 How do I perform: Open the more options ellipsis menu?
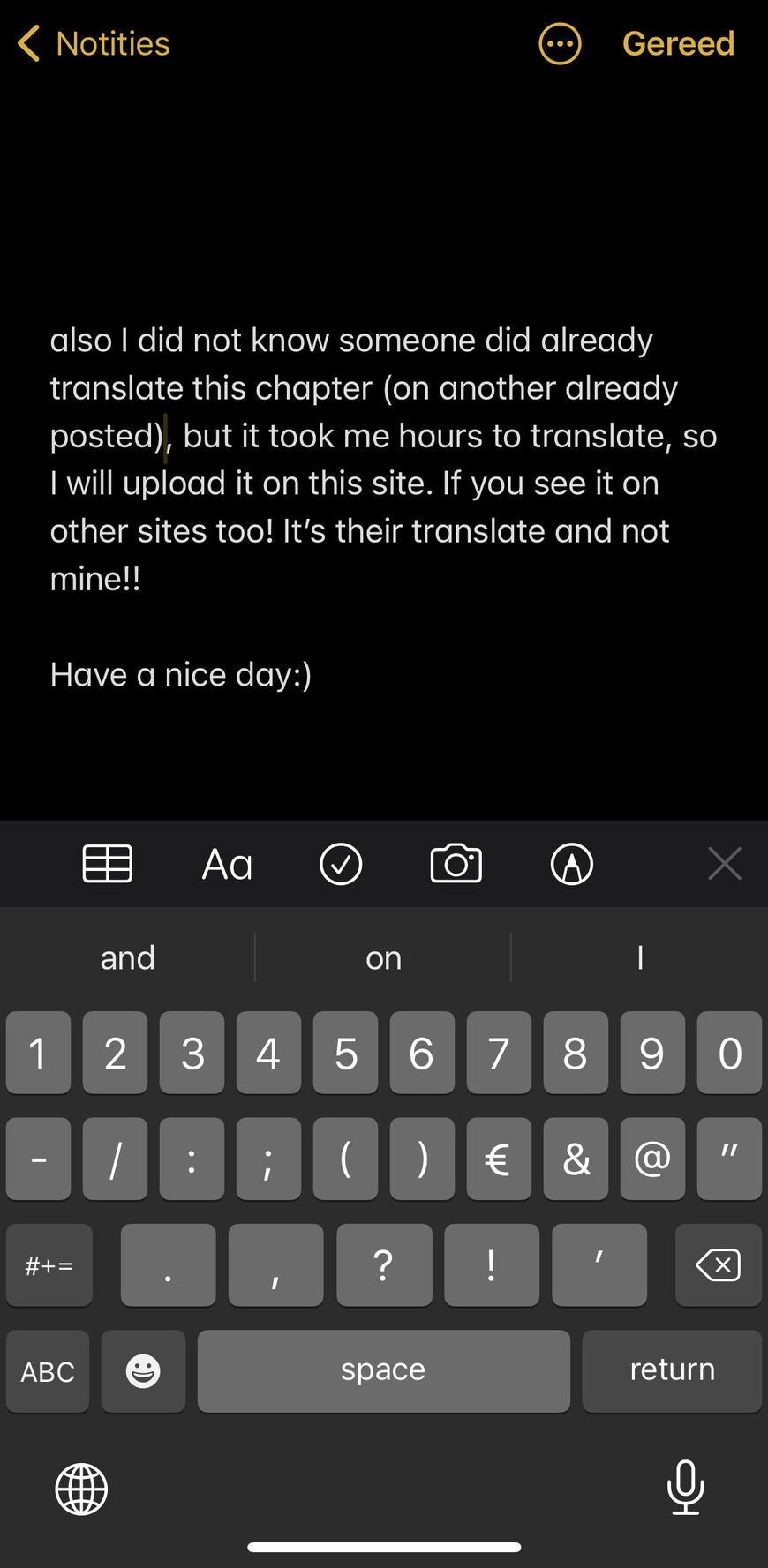560,43
